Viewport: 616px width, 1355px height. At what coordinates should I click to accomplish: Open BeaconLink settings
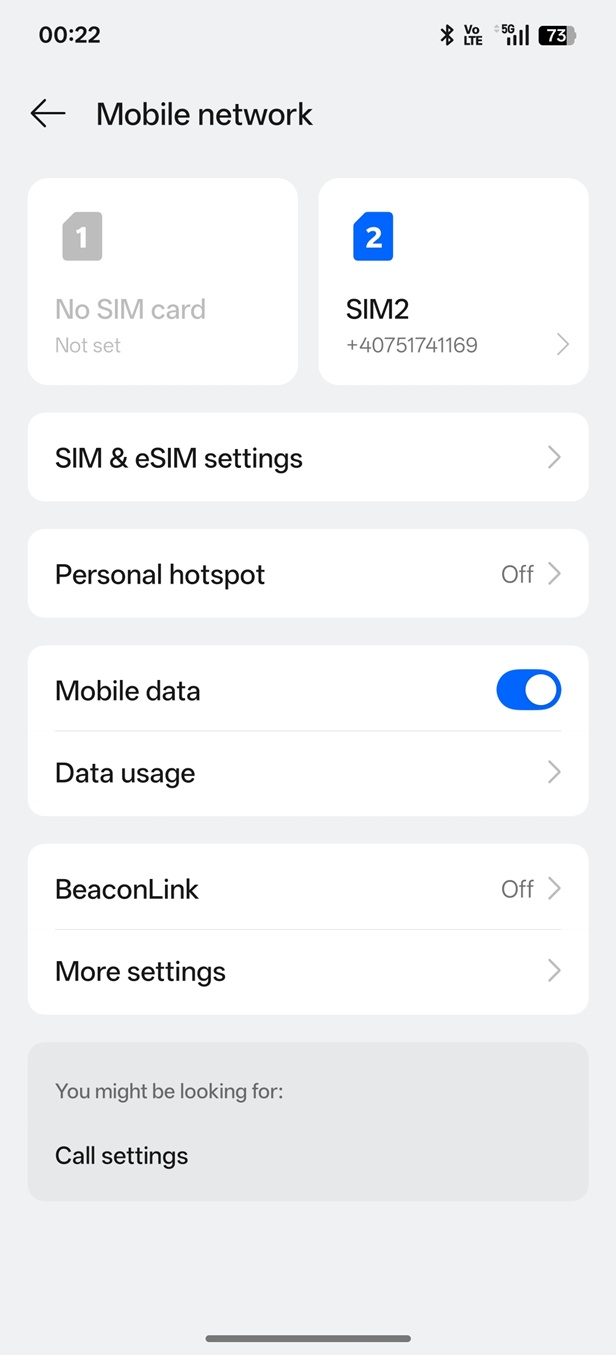307,889
